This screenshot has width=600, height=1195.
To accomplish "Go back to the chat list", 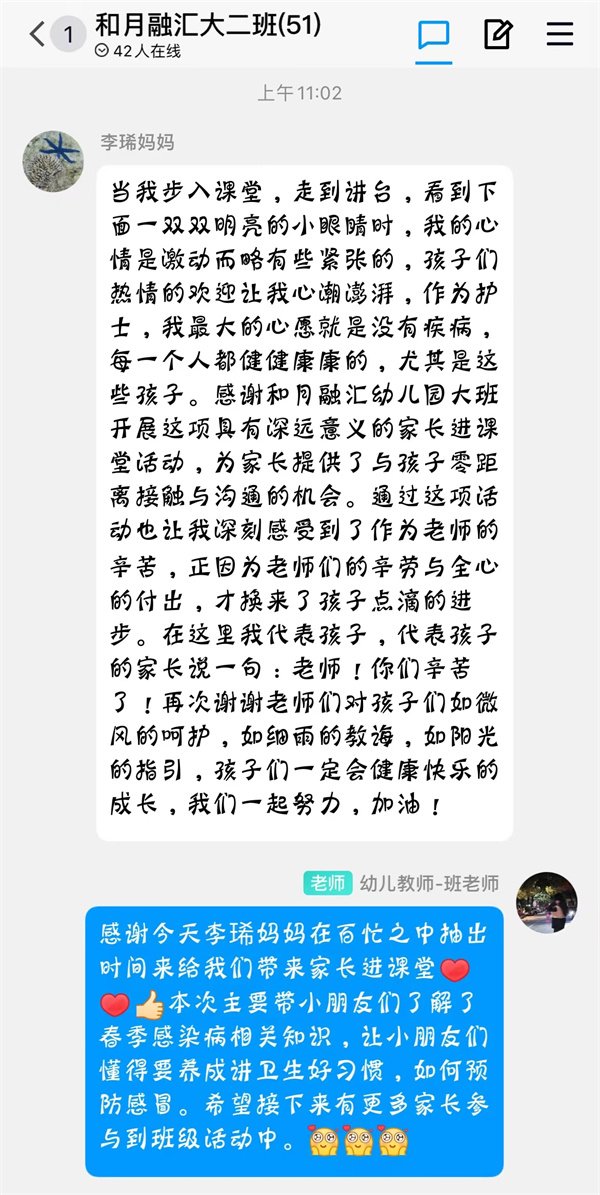I will [37, 35].
